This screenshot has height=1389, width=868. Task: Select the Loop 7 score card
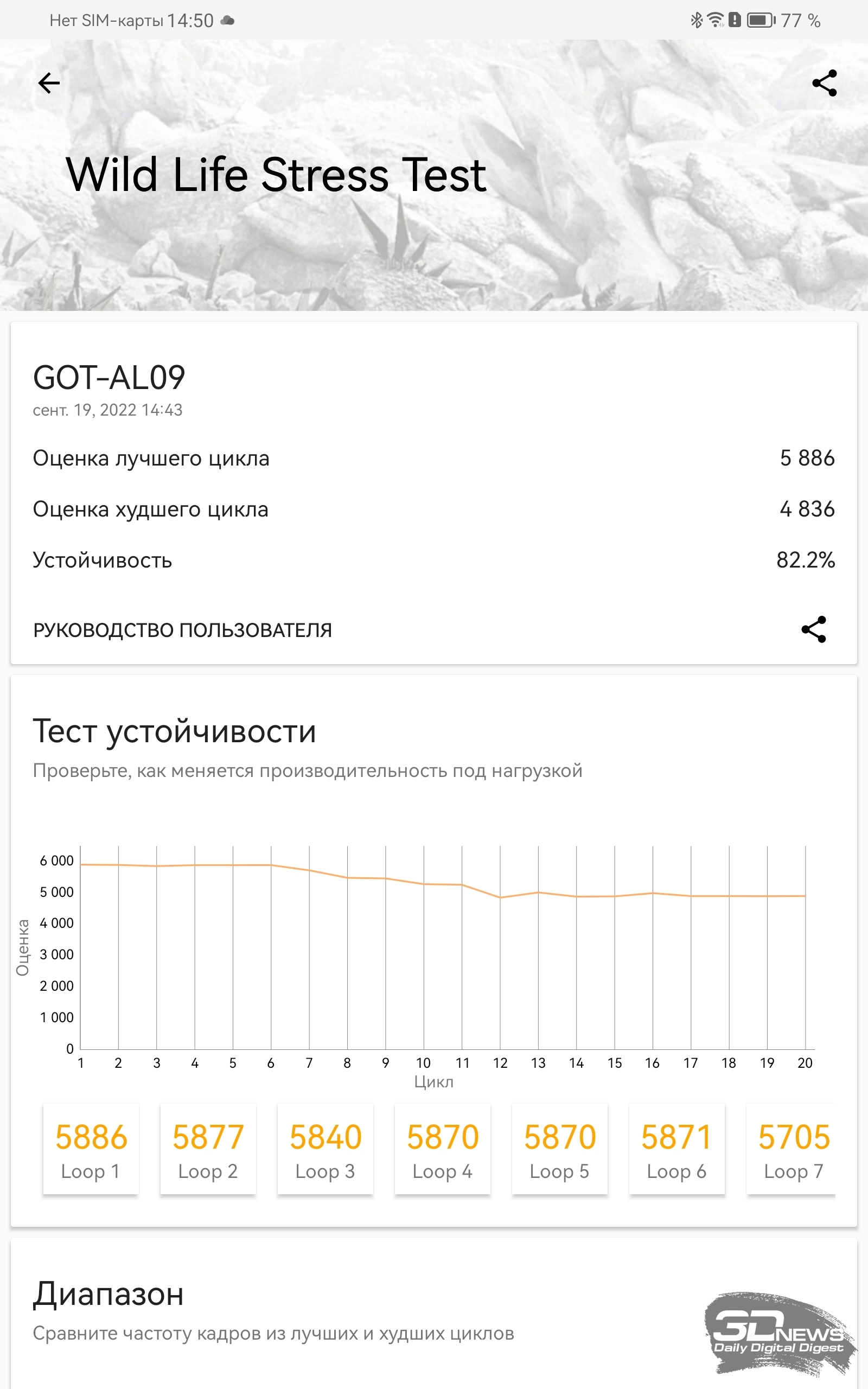(x=791, y=1148)
